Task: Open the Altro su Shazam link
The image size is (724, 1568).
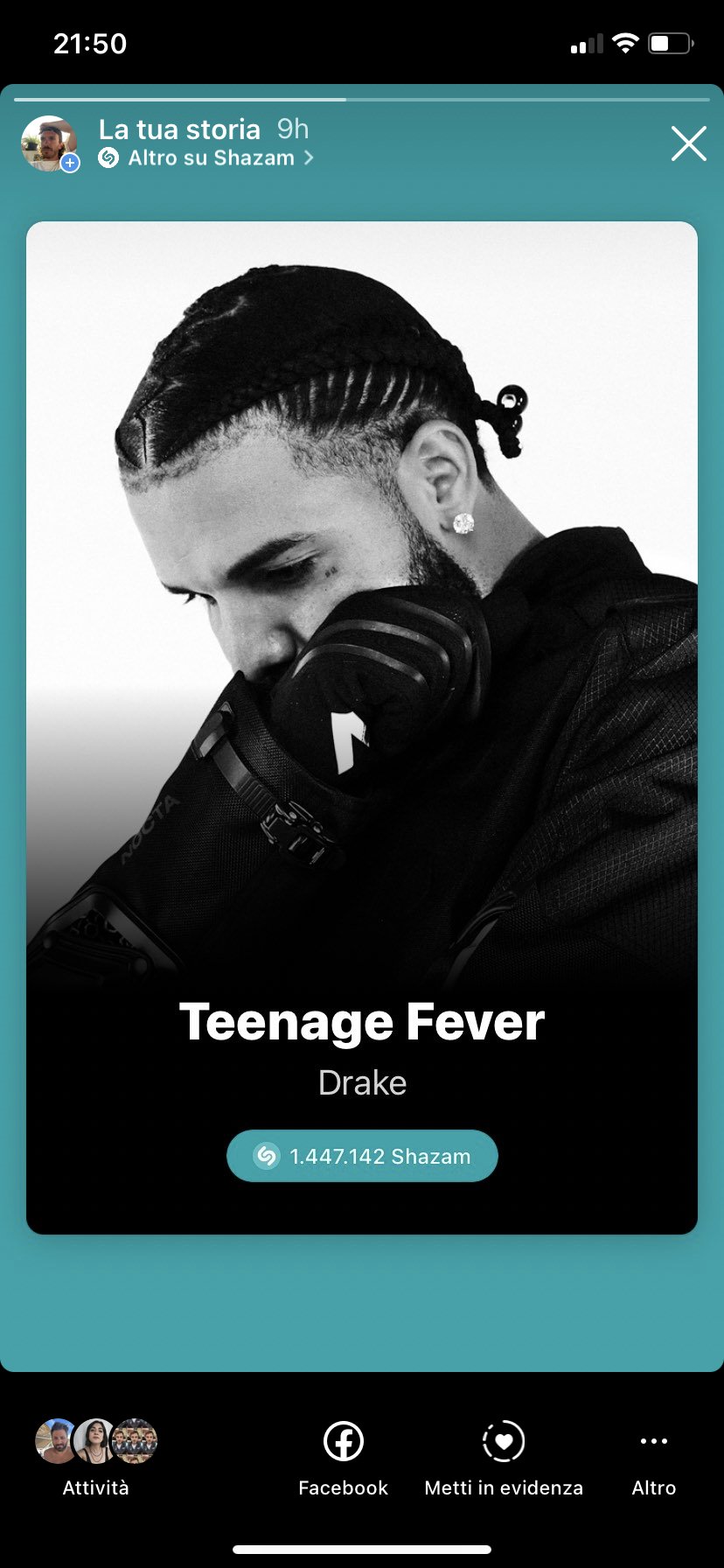Action: 206,158
